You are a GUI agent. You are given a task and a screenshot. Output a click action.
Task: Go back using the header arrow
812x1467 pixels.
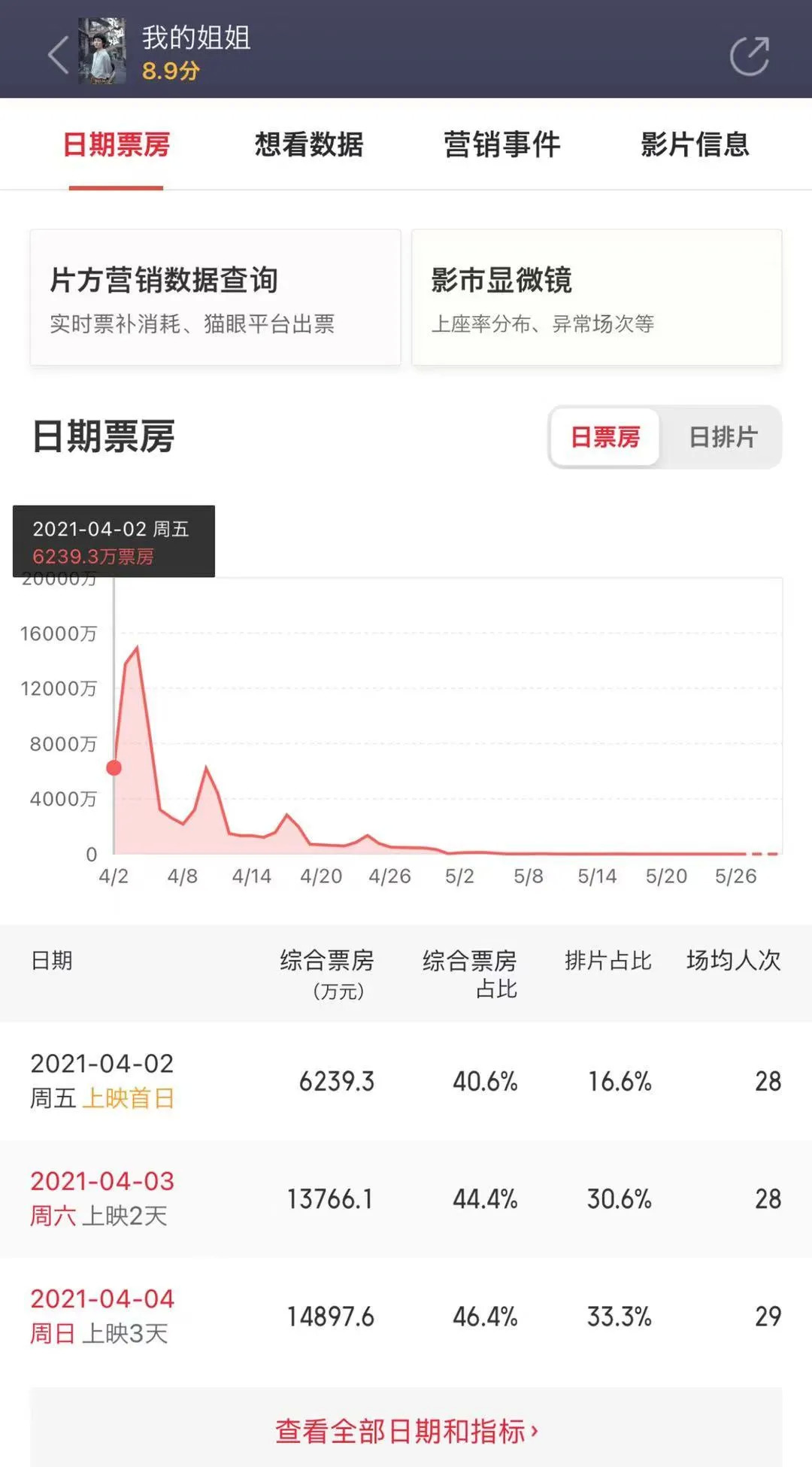(58, 54)
